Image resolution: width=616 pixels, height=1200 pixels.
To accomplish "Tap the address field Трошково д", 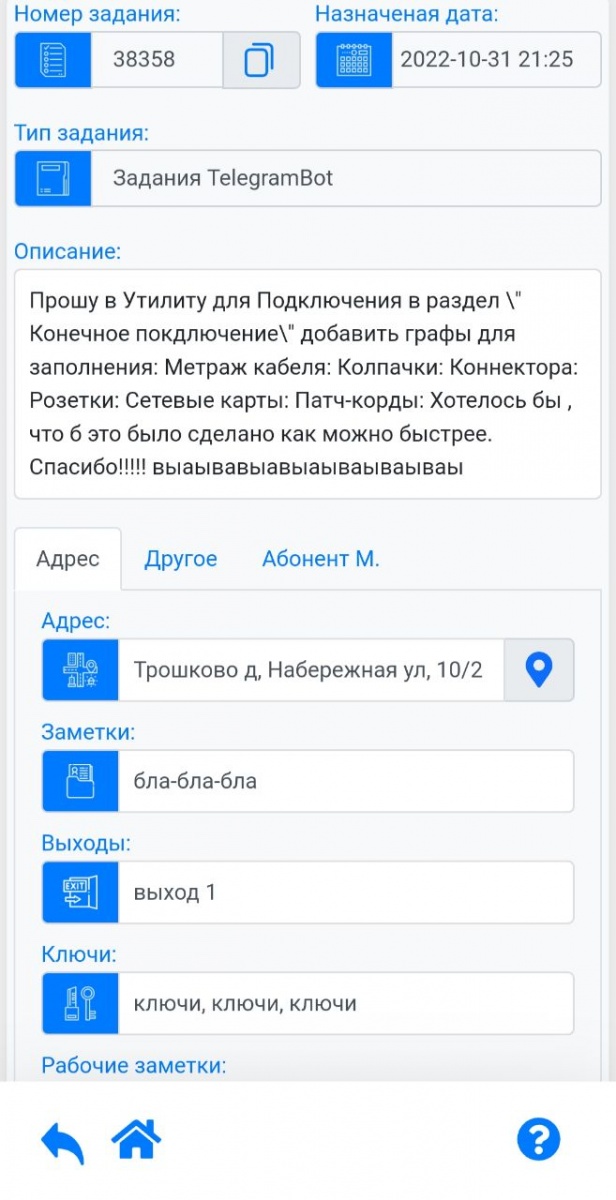I will pyautogui.click(x=310, y=670).
